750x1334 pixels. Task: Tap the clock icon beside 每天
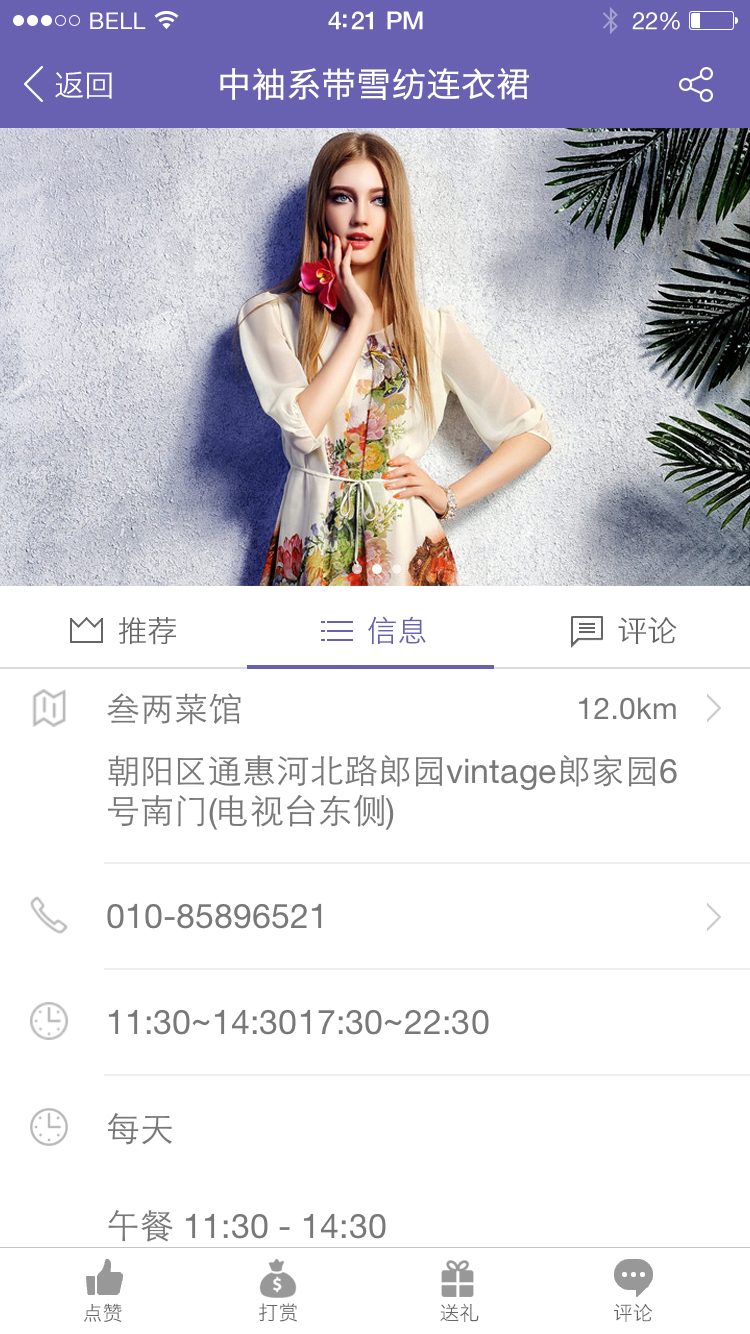(49, 1128)
